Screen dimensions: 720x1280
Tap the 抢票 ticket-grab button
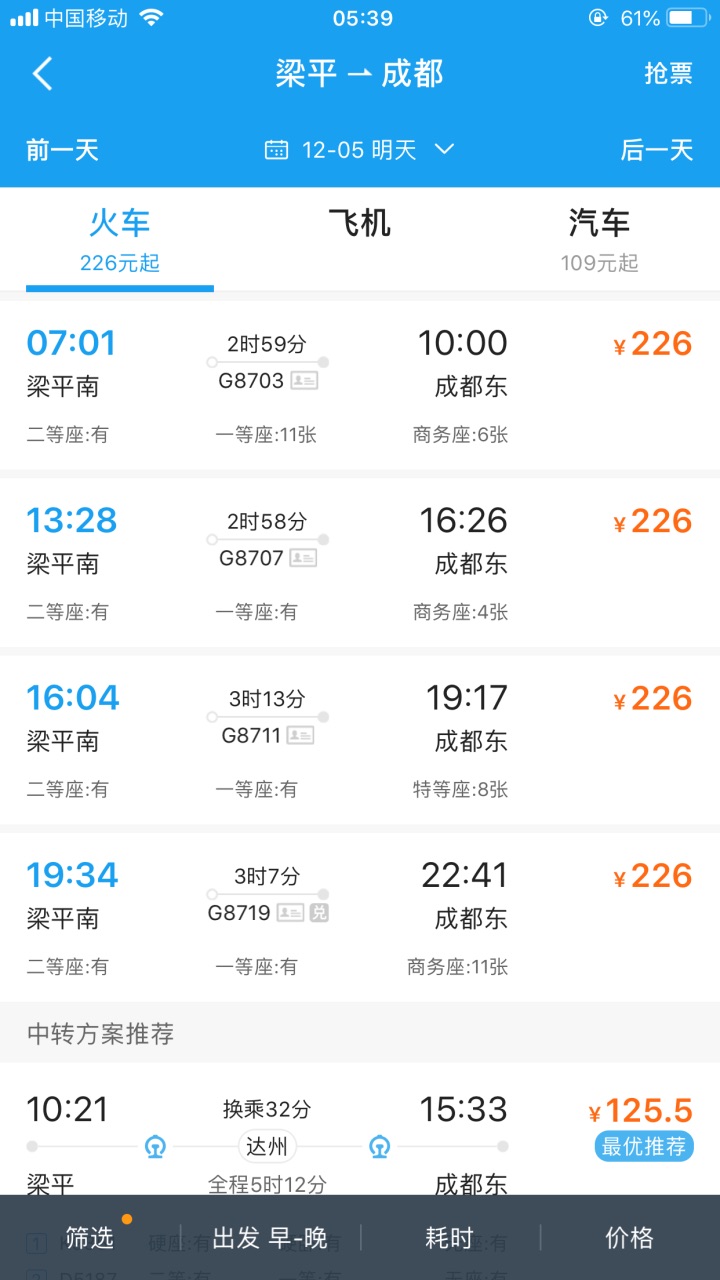(668, 74)
